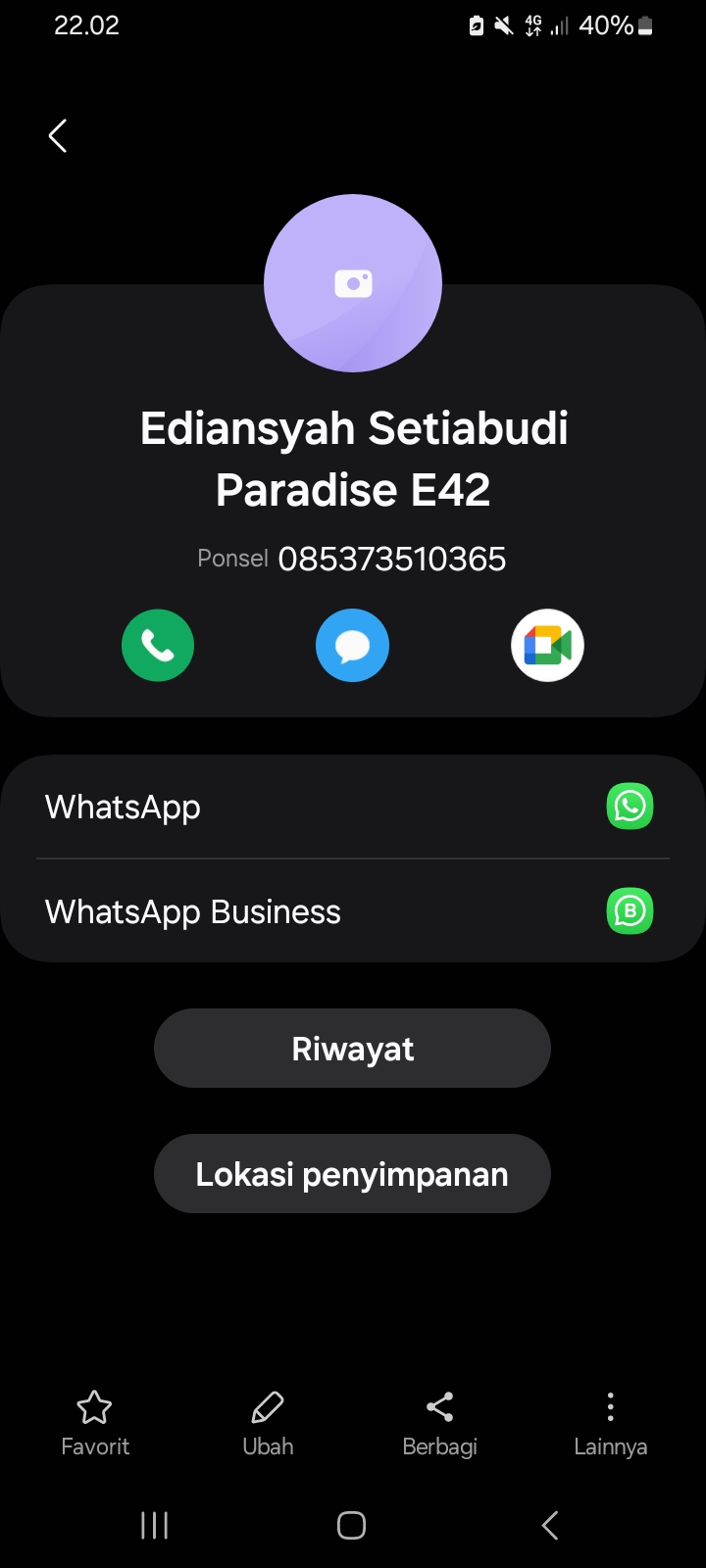706x1568 pixels.
Task: Tap the Lokasi penyimpanan button
Action: (352, 1174)
